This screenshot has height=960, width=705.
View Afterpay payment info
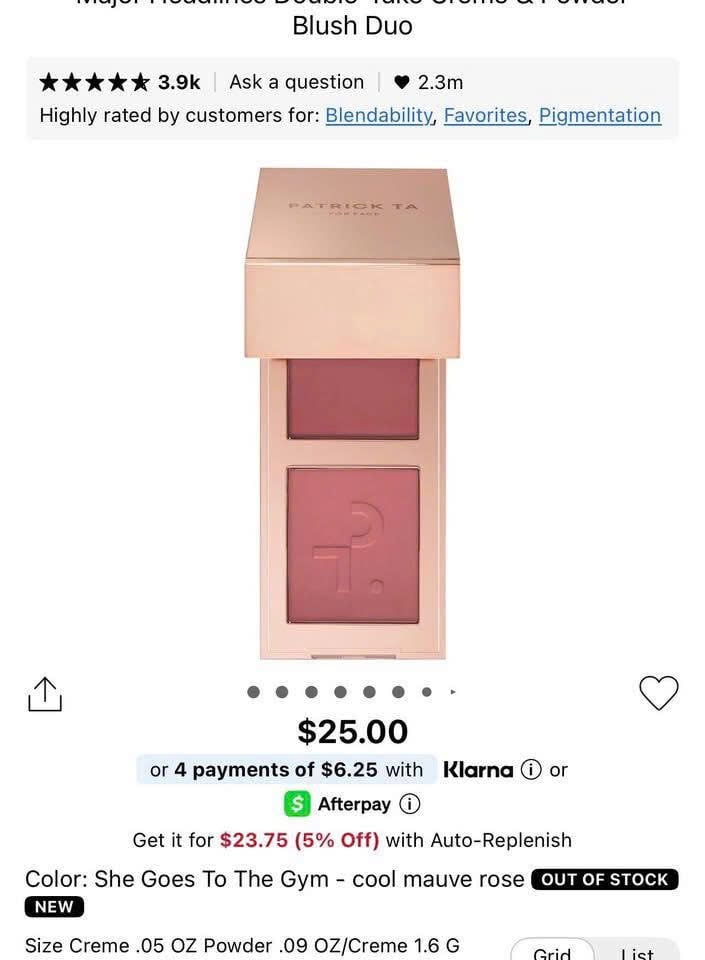(x=410, y=804)
